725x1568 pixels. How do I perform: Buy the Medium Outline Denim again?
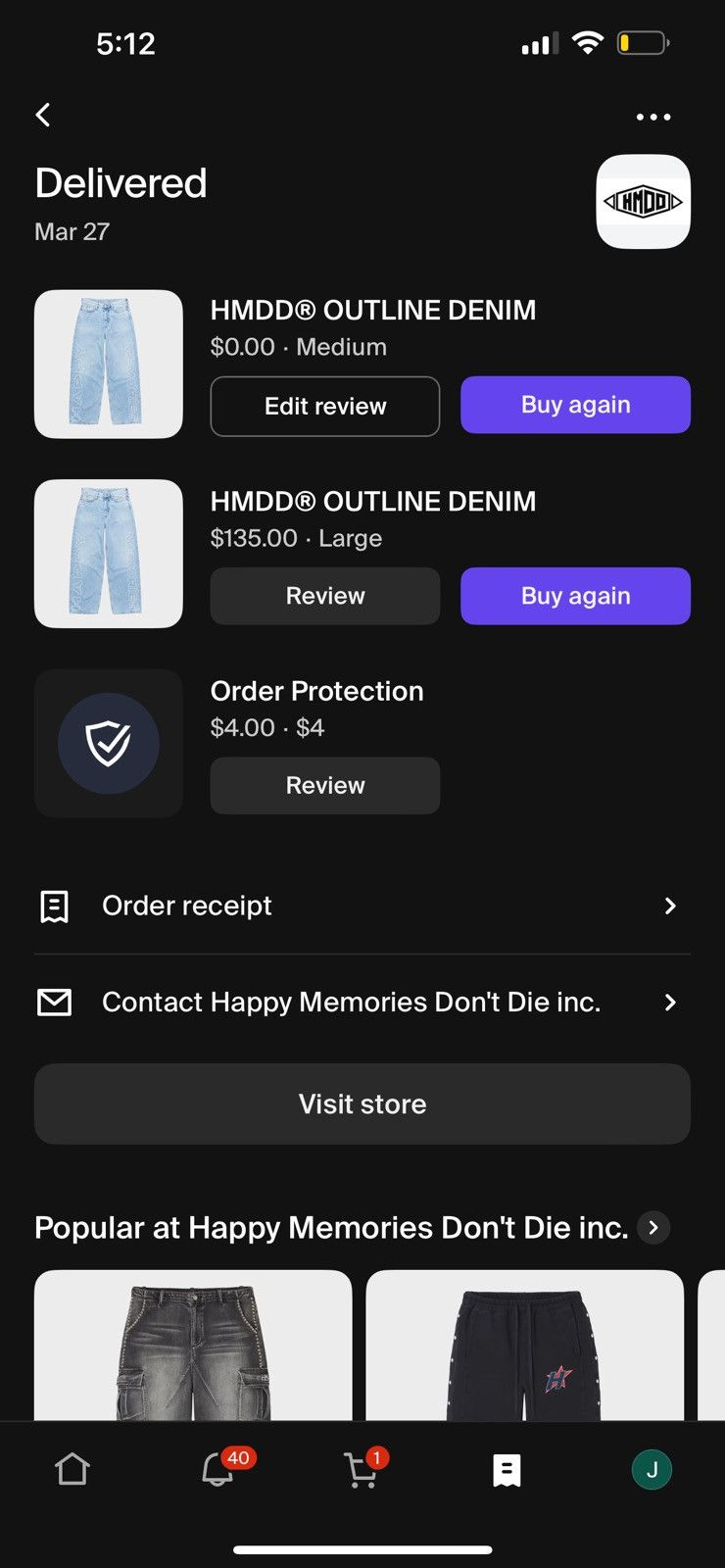[x=575, y=405]
